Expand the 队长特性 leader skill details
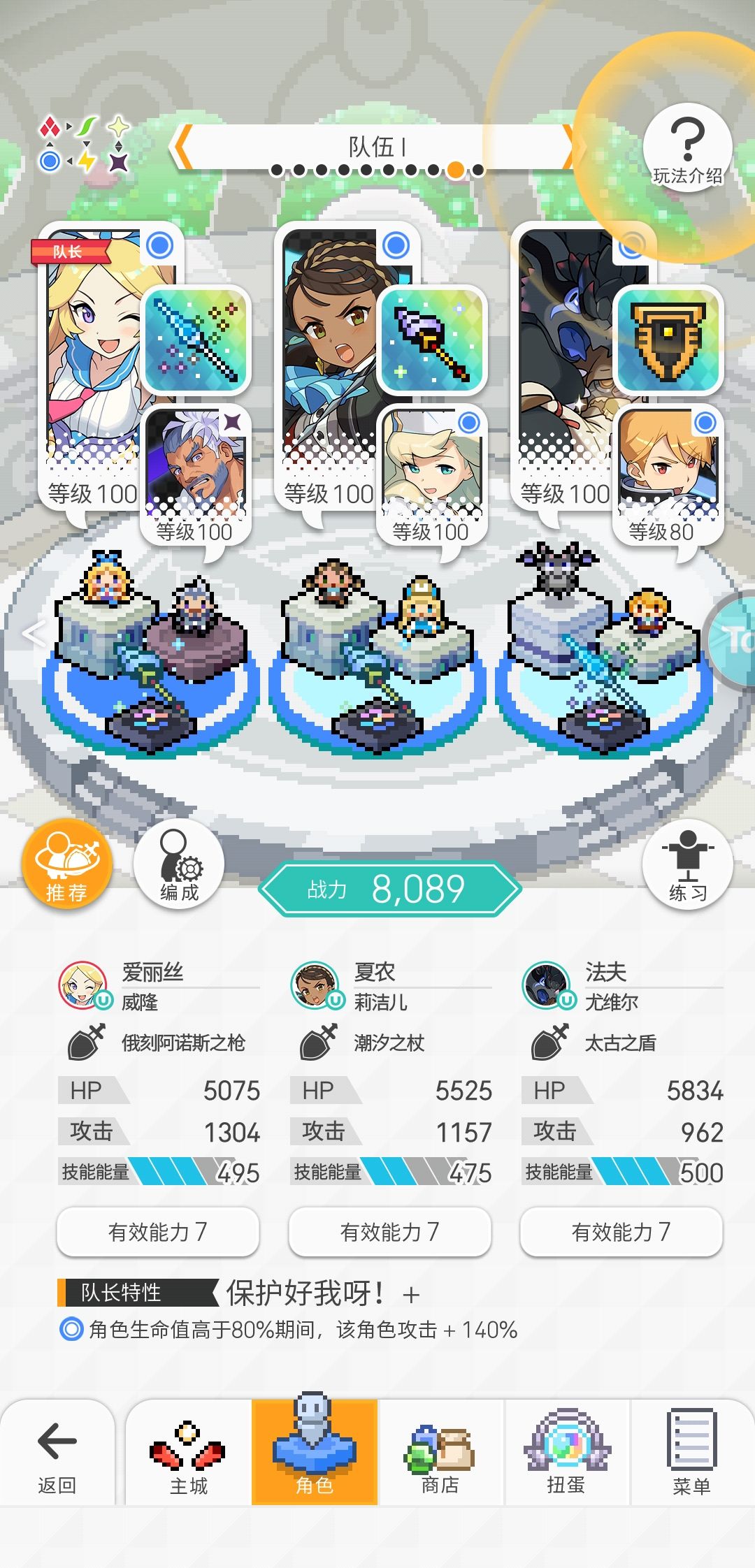755x1568 pixels. coord(411,1295)
